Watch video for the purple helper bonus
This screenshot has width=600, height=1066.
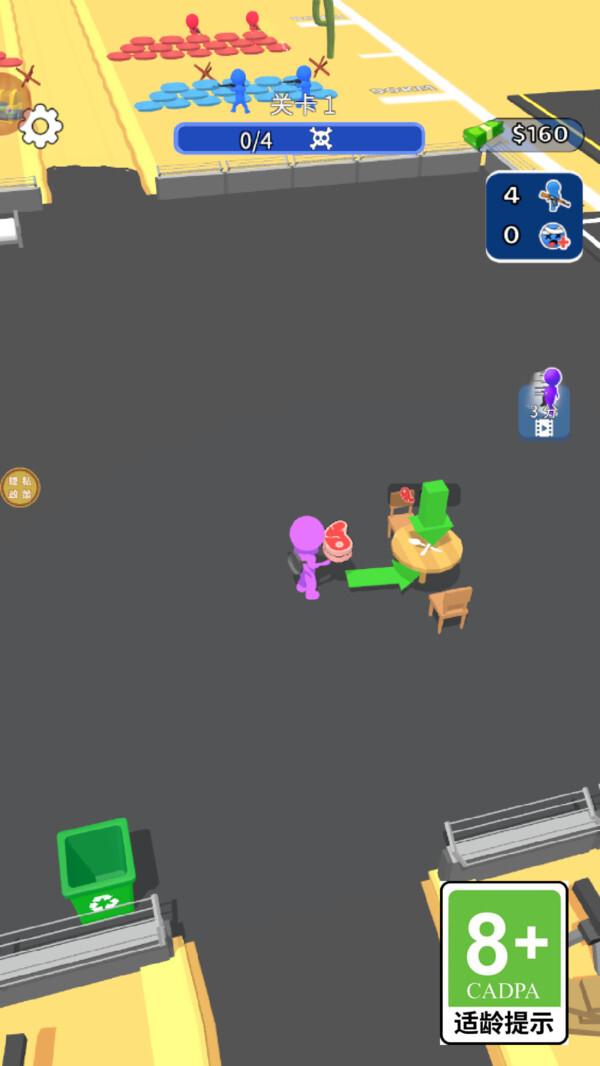pyautogui.click(x=544, y=406)
